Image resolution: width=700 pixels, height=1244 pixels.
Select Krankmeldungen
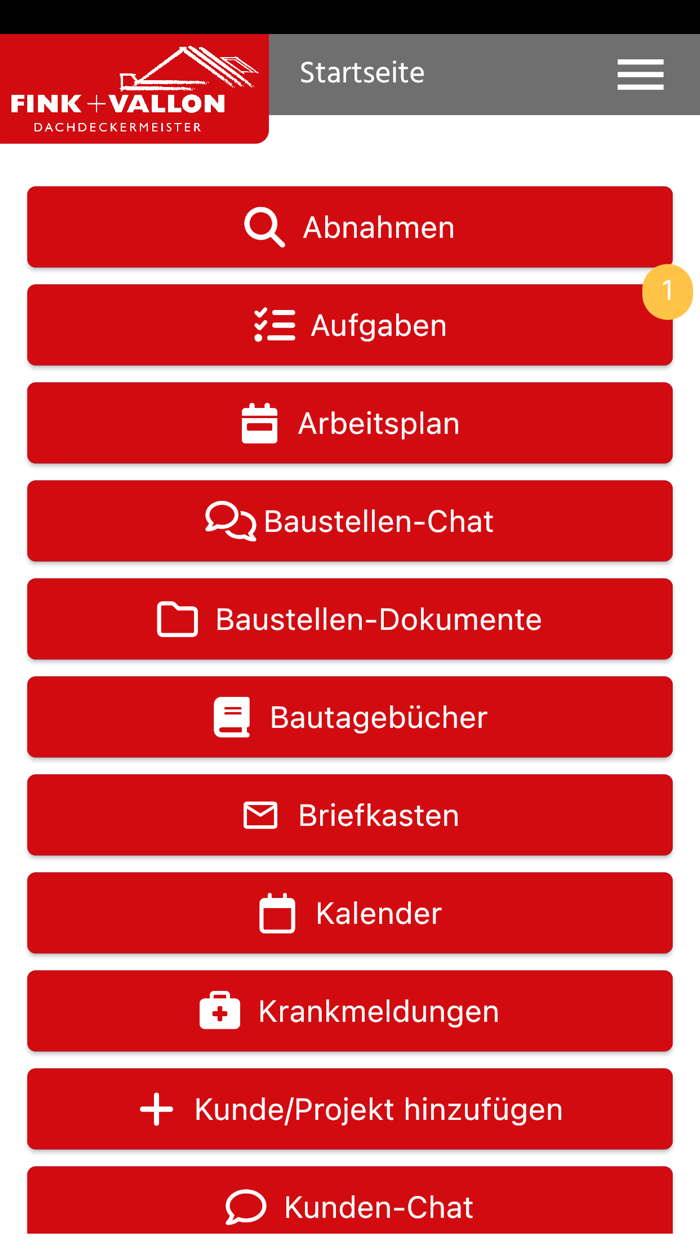click(x=350, y=1011)
